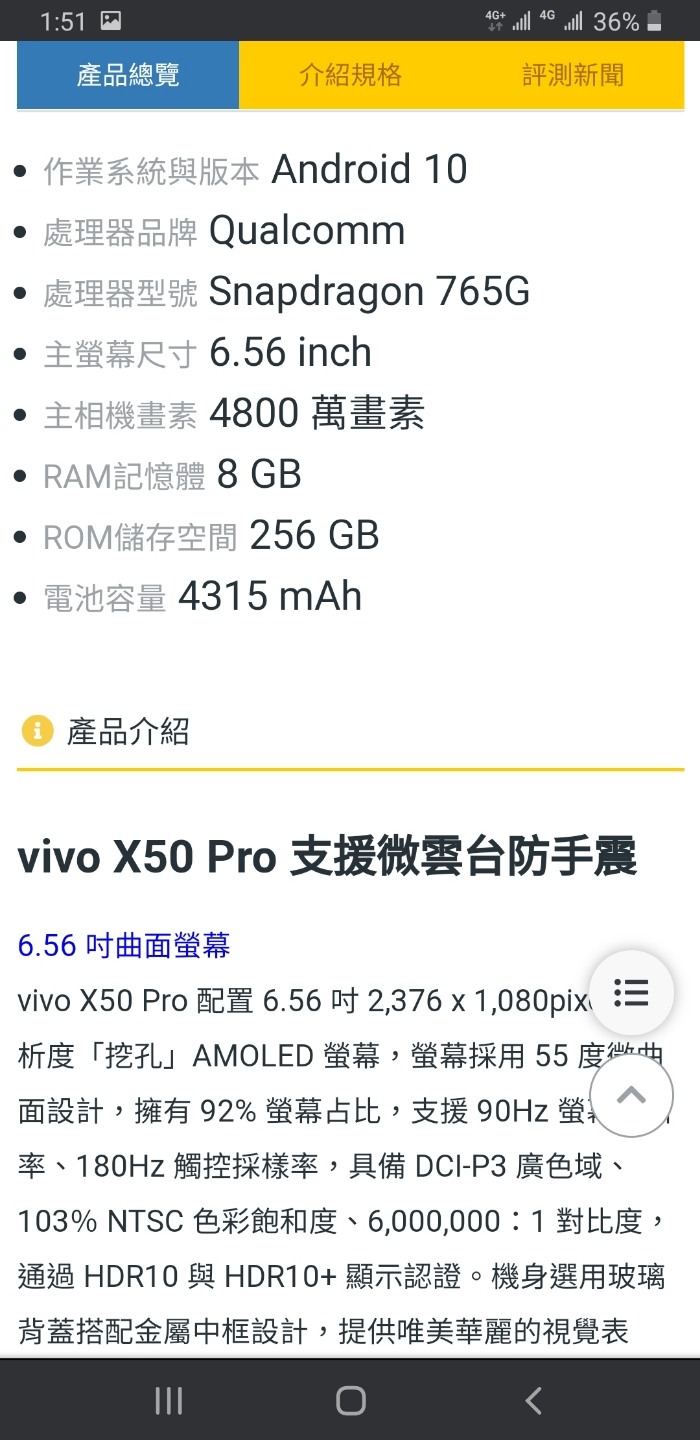Open the floating table-of-contents list button
Screen dimensions: 700x1440
pos(631,993)
